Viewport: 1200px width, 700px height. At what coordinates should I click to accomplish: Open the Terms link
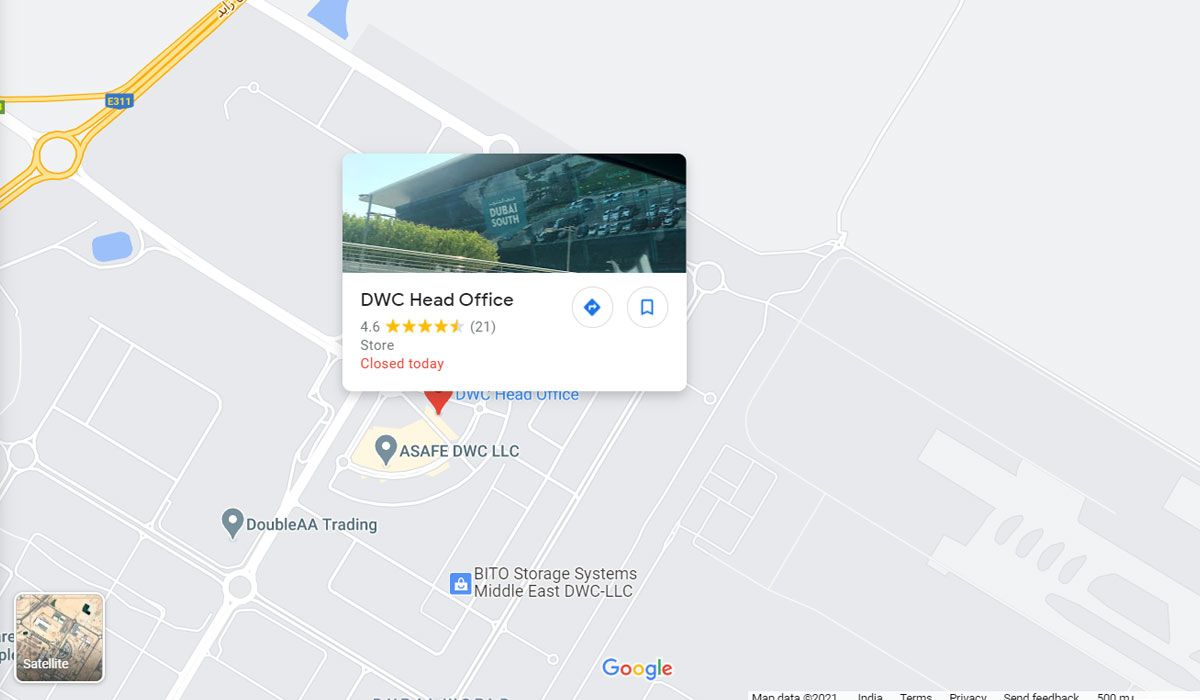coord(915,696)
